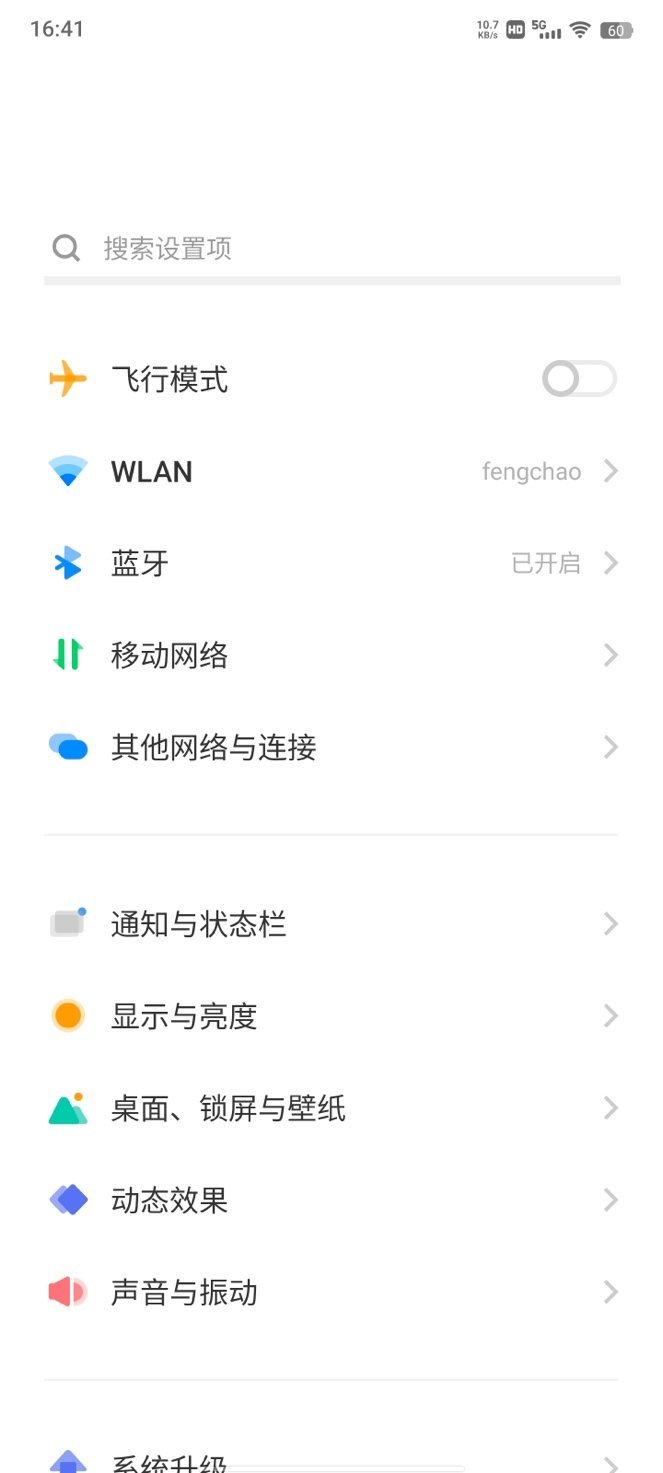Open WLAN settings
This screenshot has width=663, height=1473.
coord(330,471)
